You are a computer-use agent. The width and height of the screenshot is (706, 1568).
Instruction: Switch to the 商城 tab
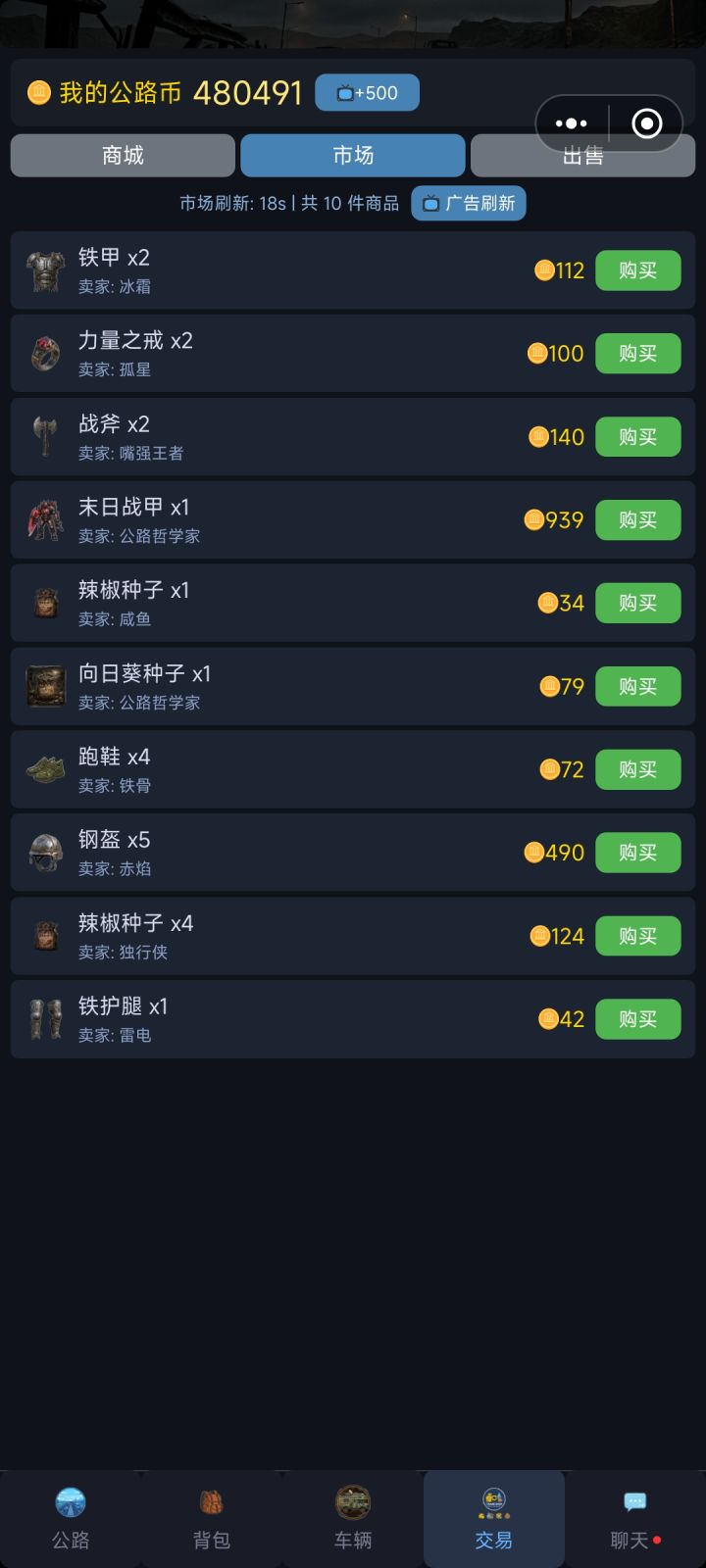[122, 155]
